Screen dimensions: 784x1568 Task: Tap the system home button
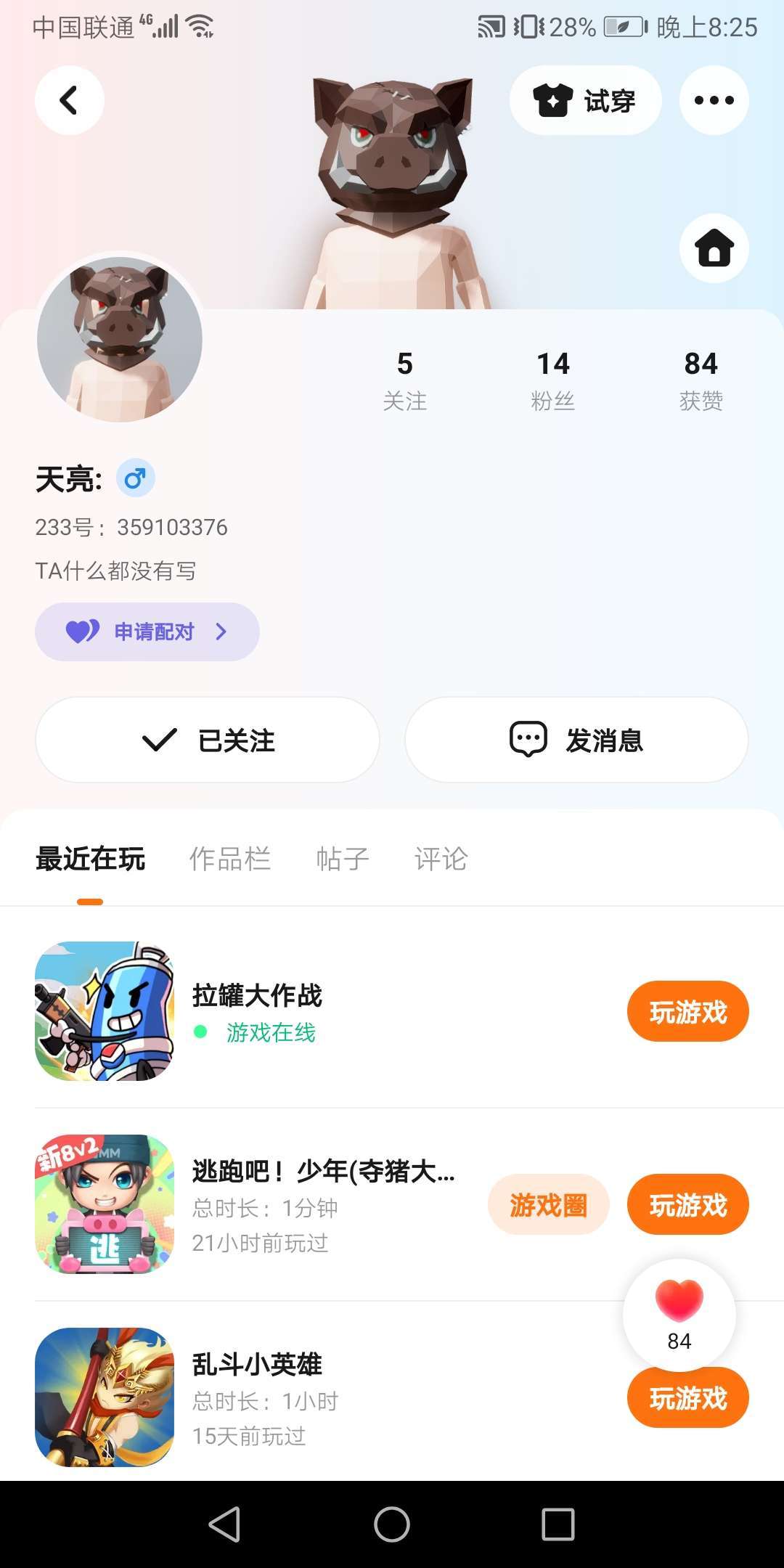(x=392, y=1524)
